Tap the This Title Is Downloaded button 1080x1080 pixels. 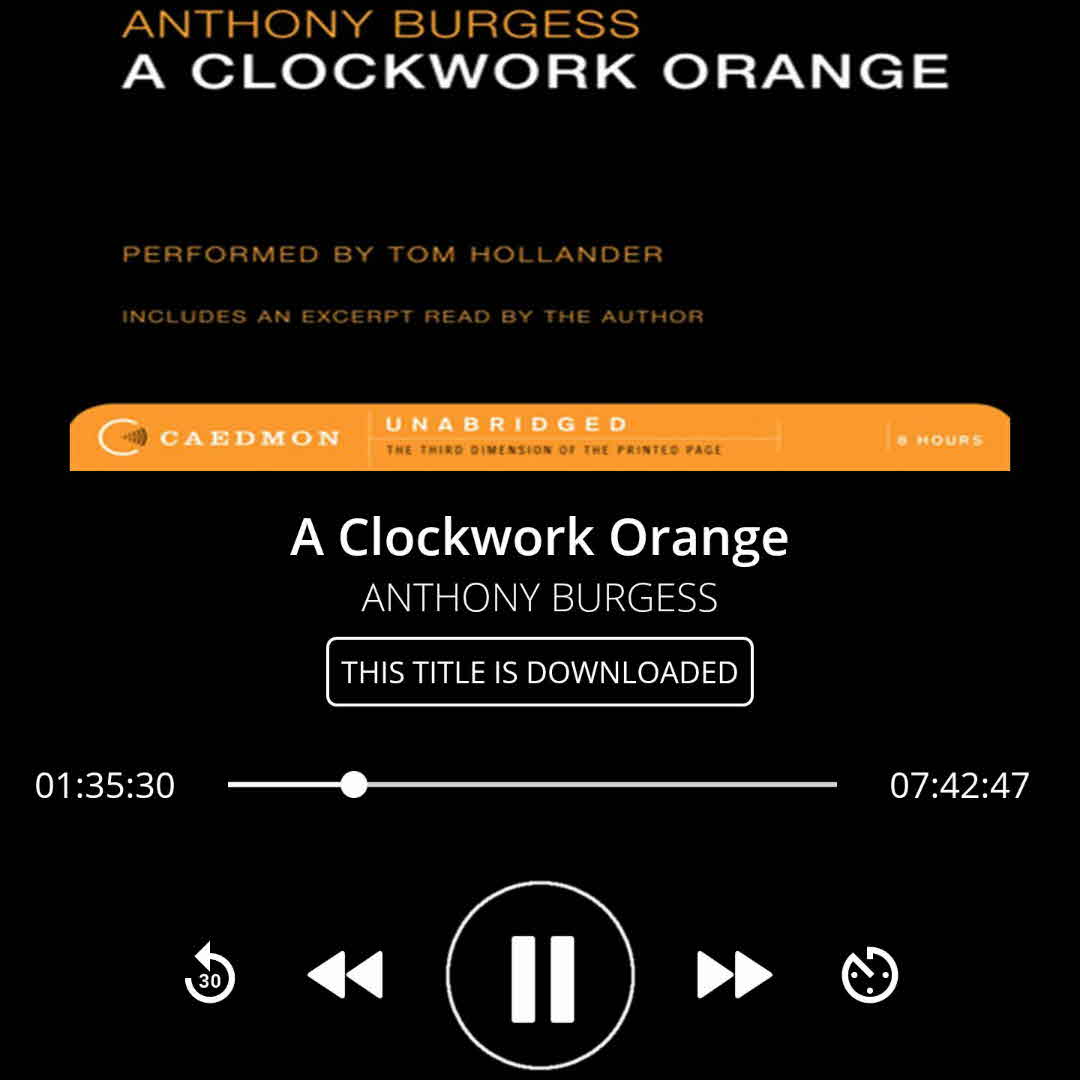[x=540, y=672]
